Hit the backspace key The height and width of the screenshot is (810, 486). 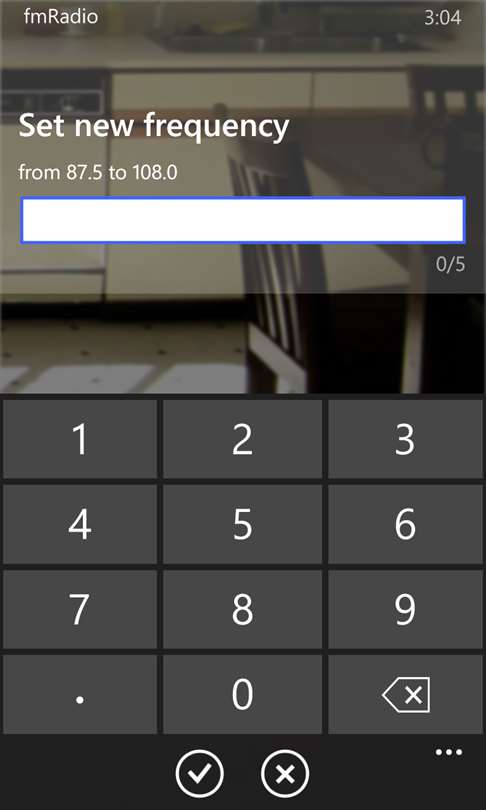(x=405, y=694)
